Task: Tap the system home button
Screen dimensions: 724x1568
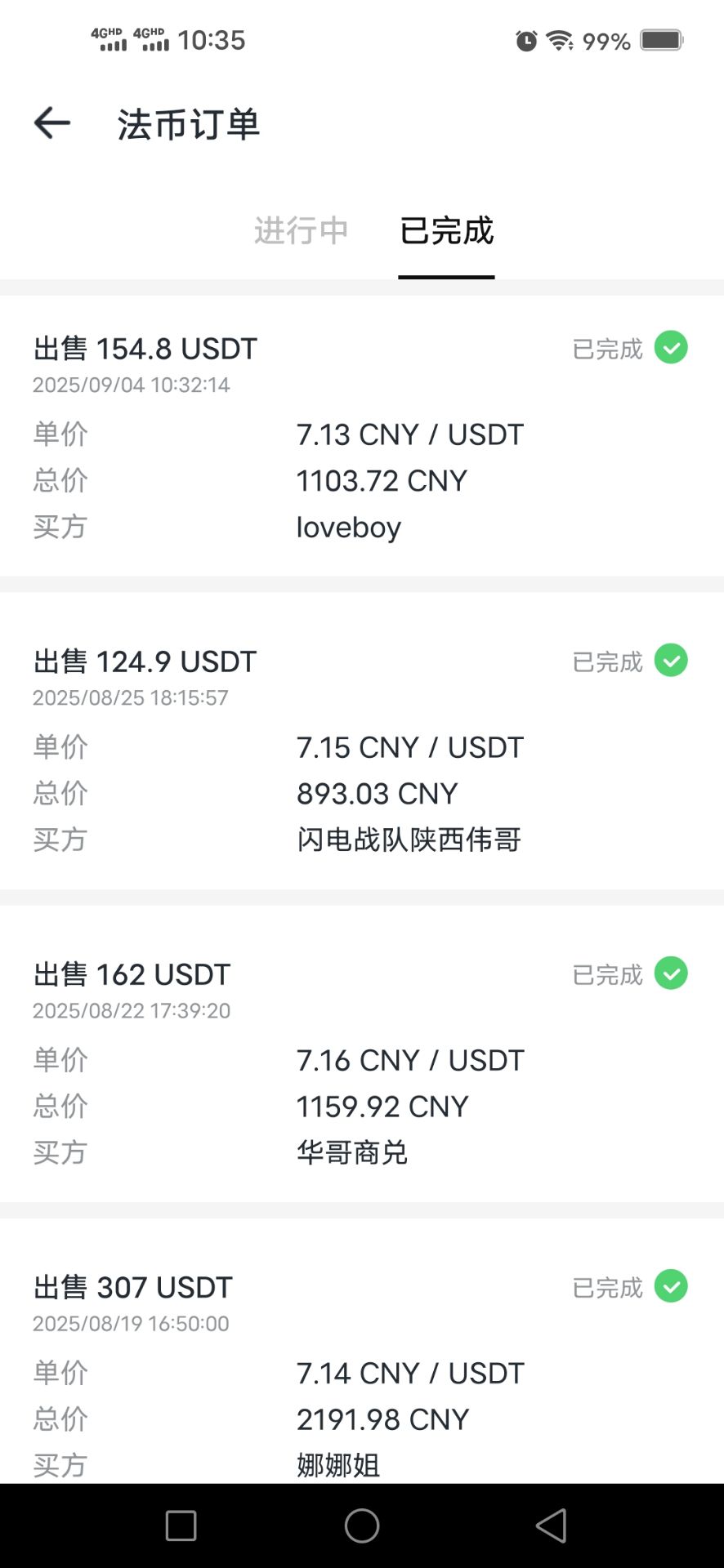Action: (362, 1526)
